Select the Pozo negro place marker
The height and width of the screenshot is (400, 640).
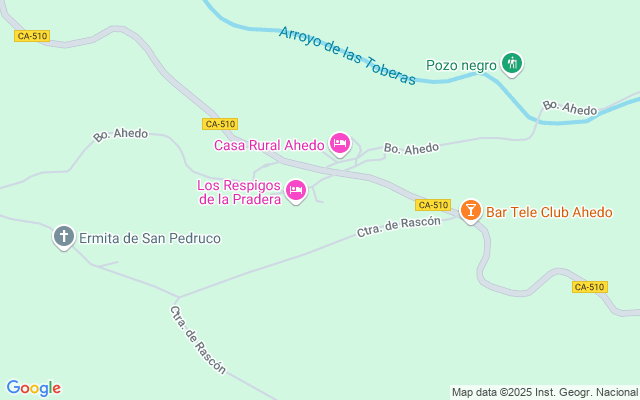coord(512,64)
